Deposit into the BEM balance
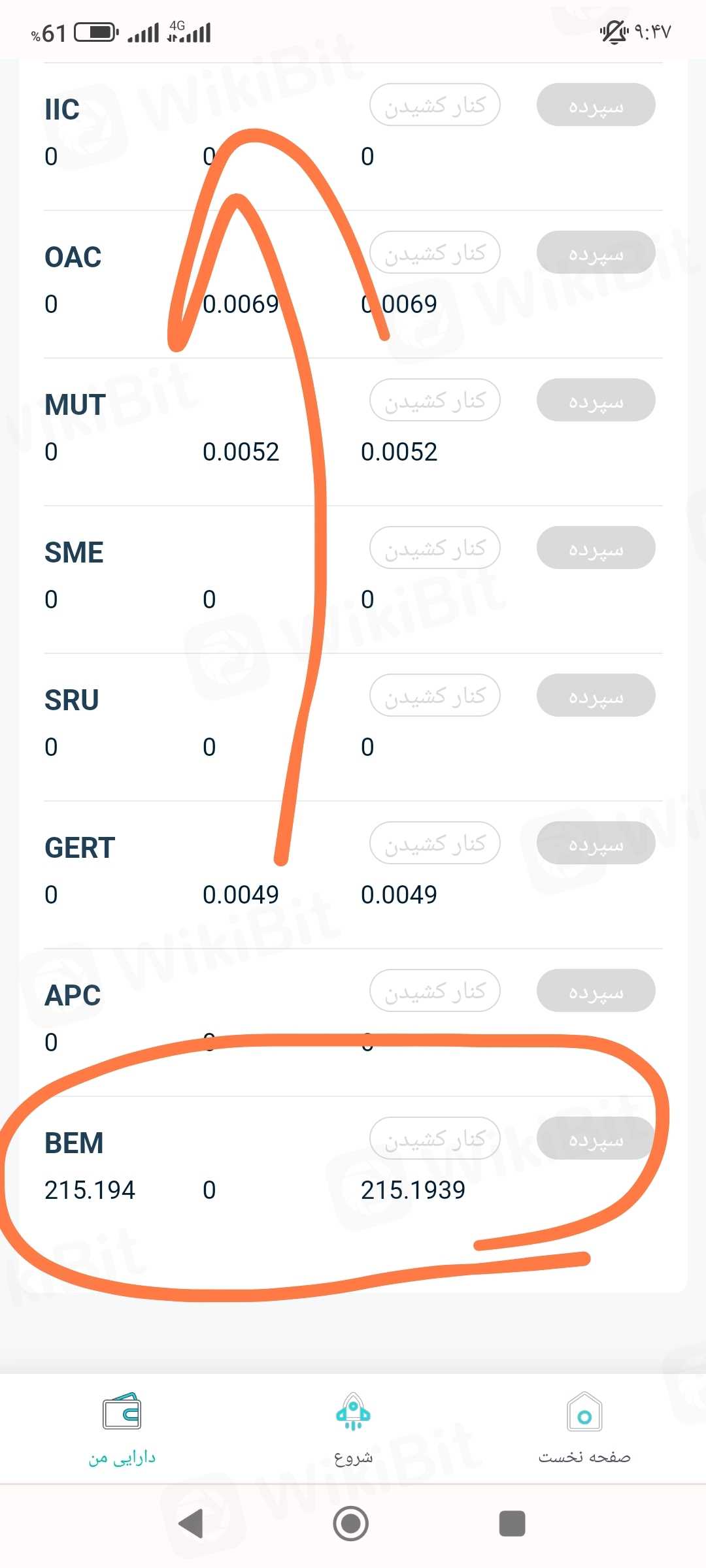 [x=596, y=1138]
